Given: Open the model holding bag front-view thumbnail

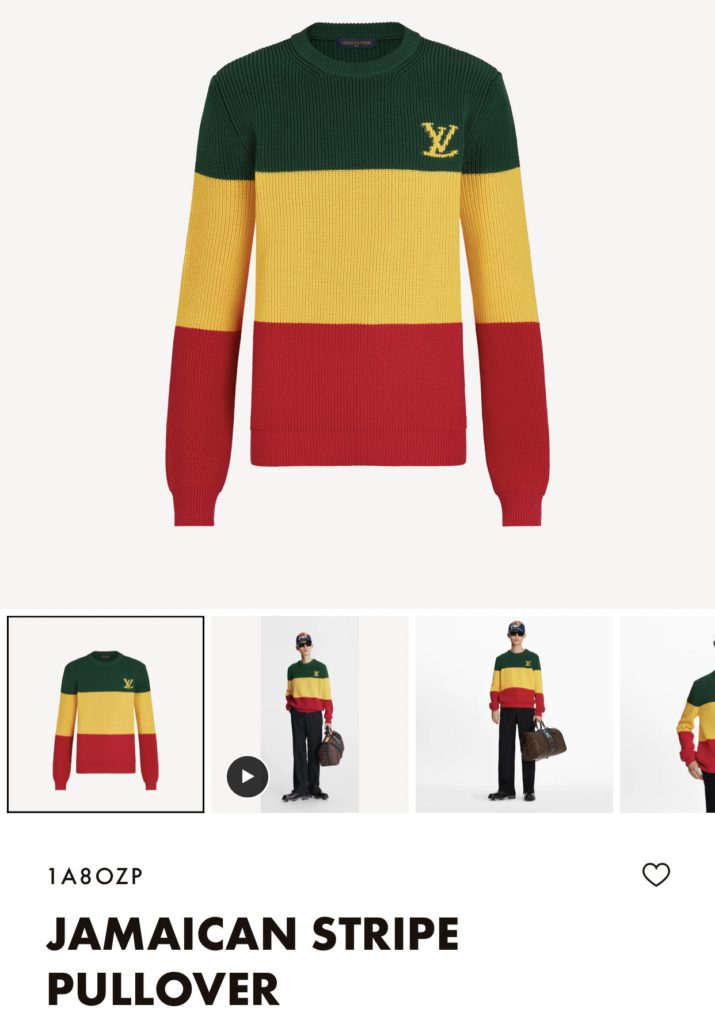Looking at the screenshot, I should 514,714.
